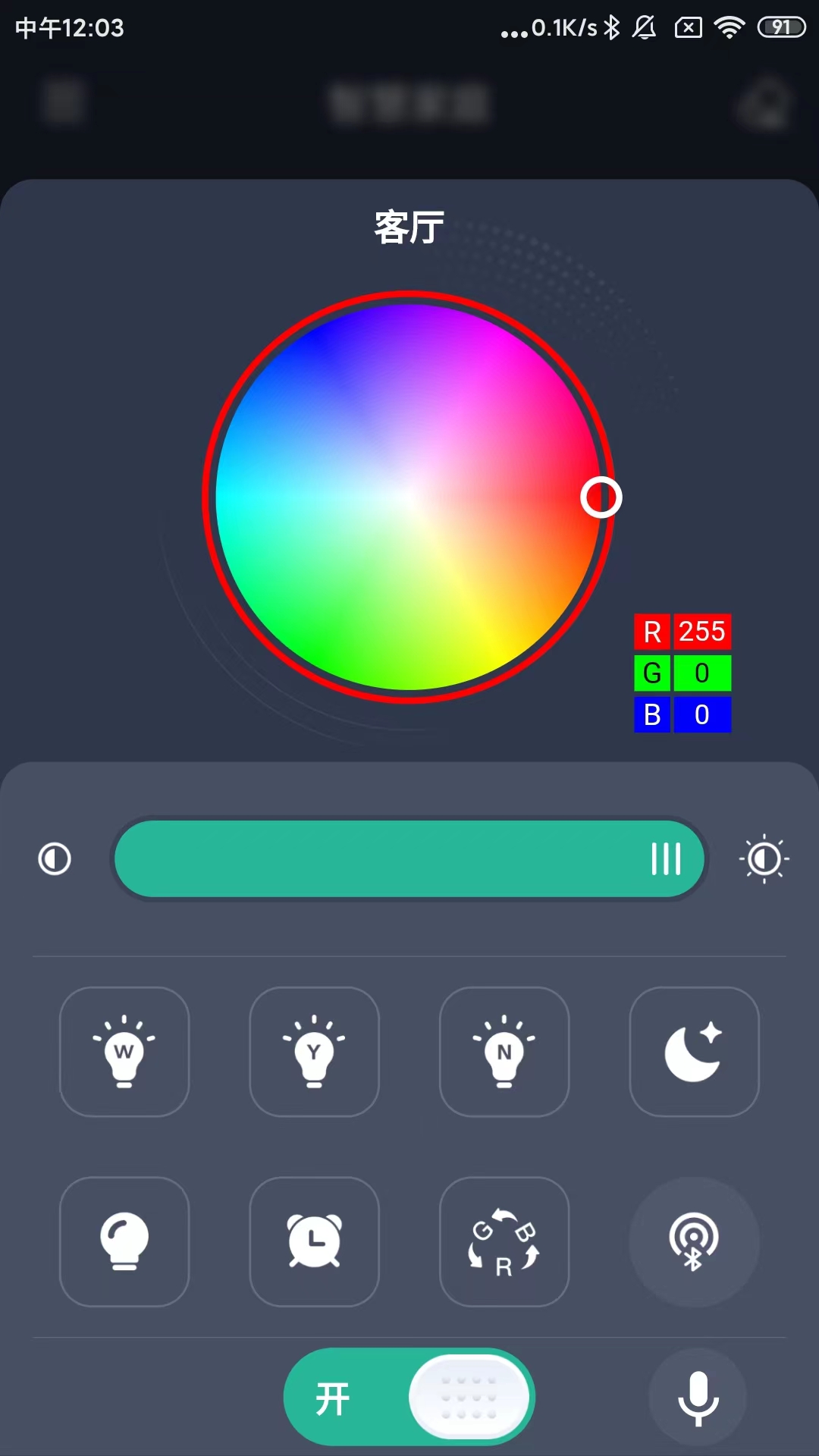Select the Yellow light (Y) mode
Image resolution: width=819 pixels, height=1456 pixels.
pos(314,1054)
